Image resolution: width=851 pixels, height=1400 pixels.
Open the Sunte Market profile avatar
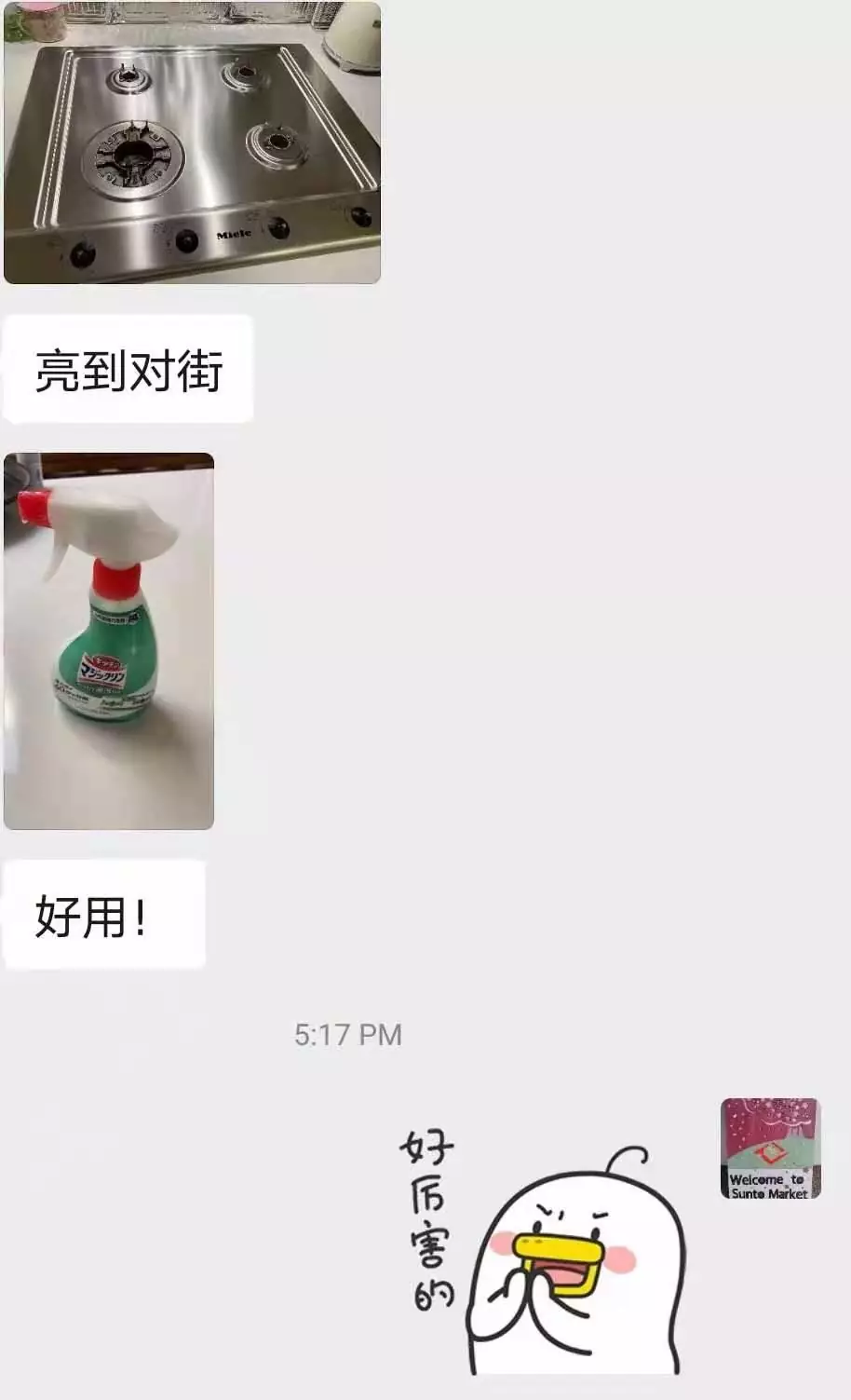tap(770, 1149)
